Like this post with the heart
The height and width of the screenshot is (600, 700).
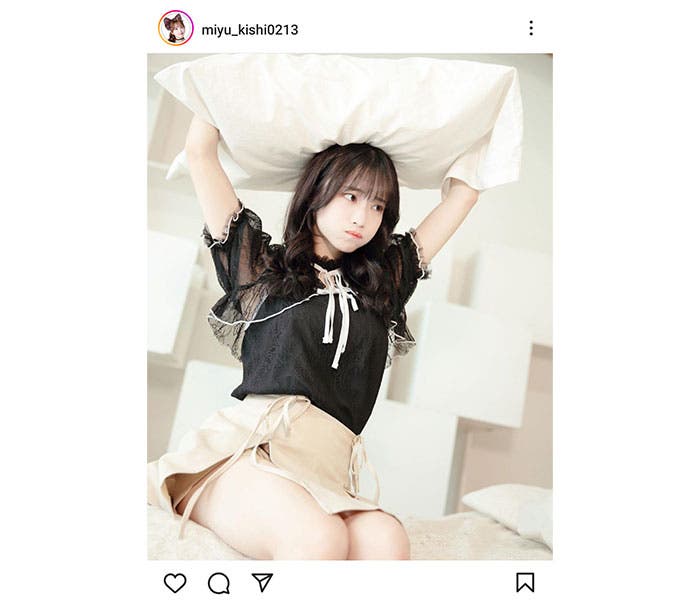coord(175,582)
